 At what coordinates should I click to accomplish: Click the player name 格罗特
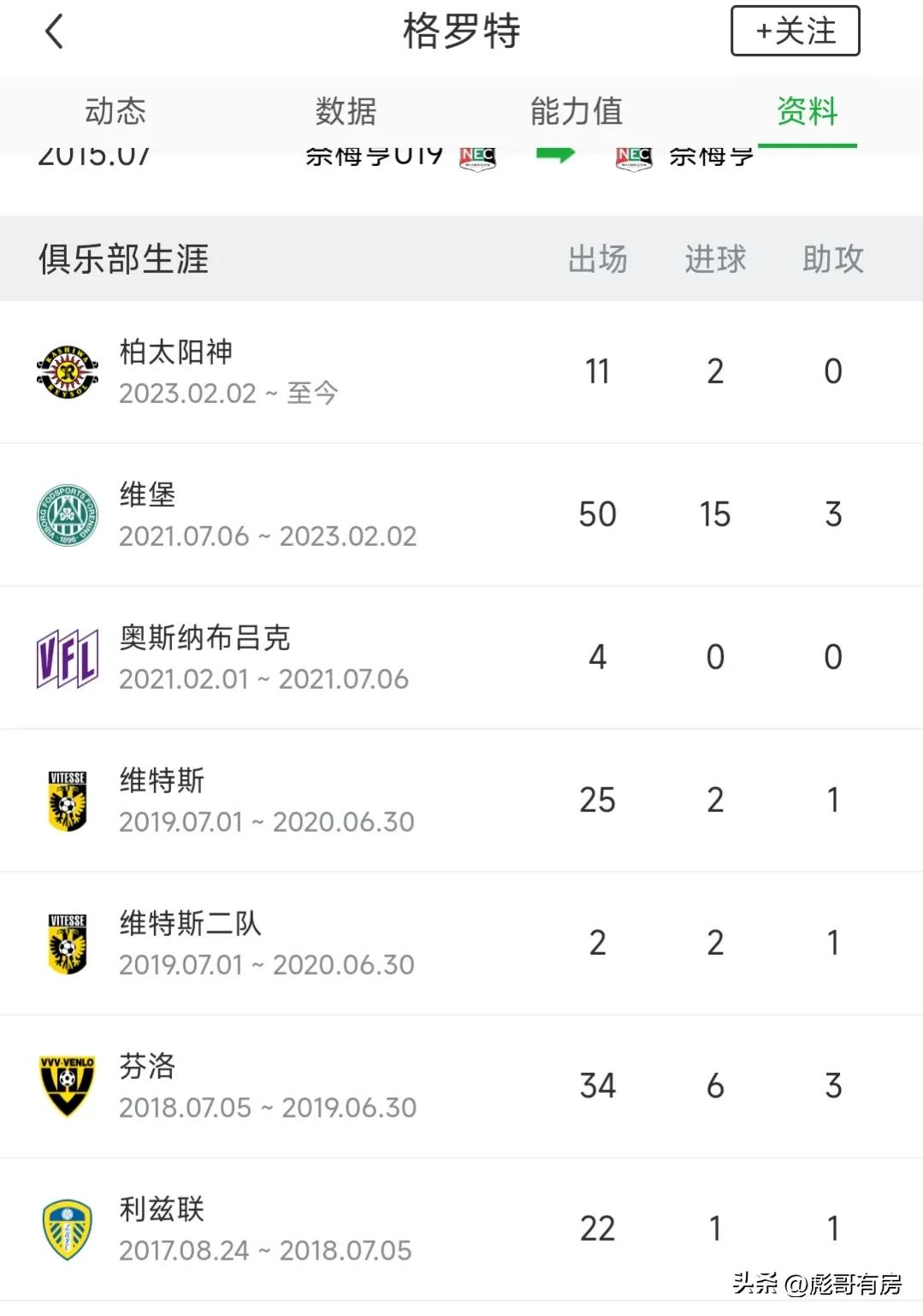(x=462, y=31)
